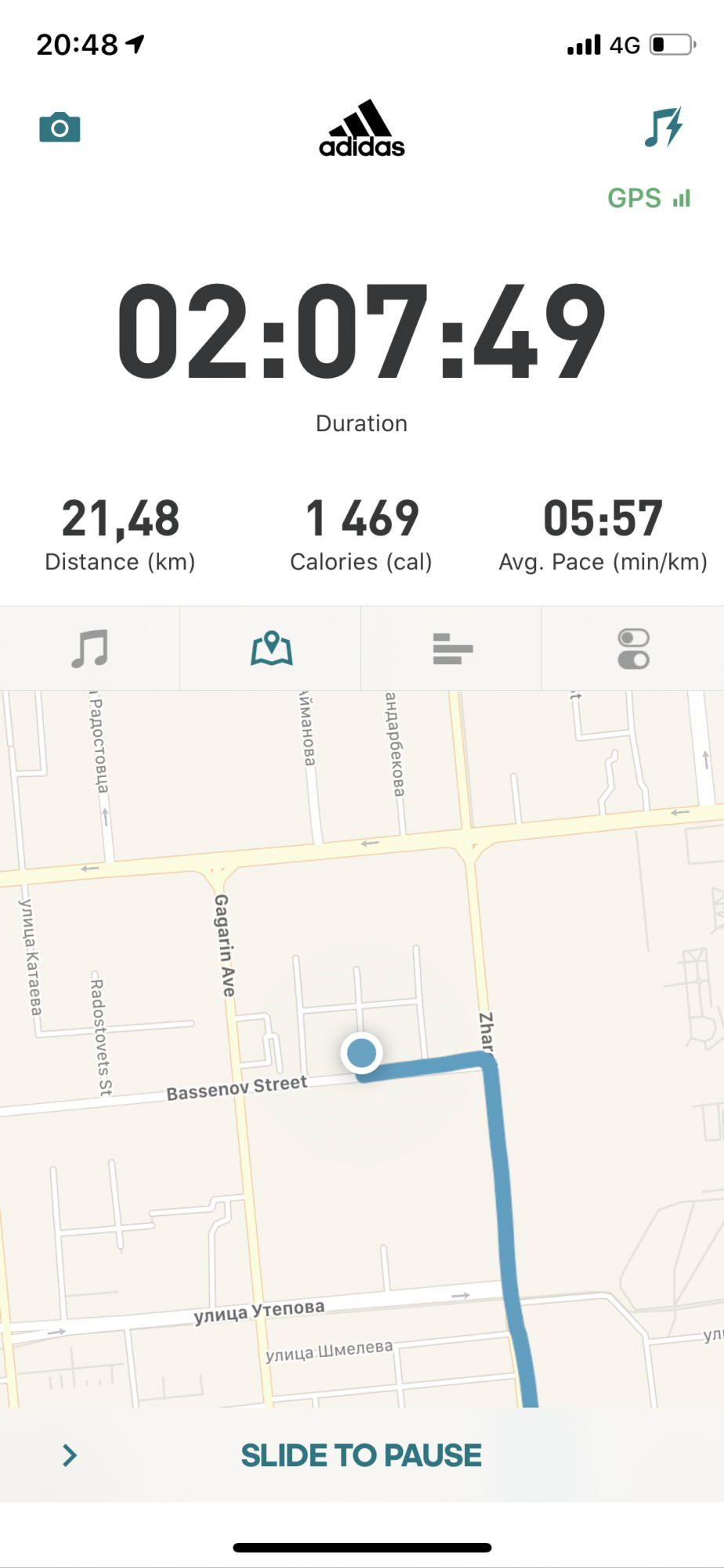Open the camera to take a photo
Screen dimensions: 724x1568
(x=60, y=128)
